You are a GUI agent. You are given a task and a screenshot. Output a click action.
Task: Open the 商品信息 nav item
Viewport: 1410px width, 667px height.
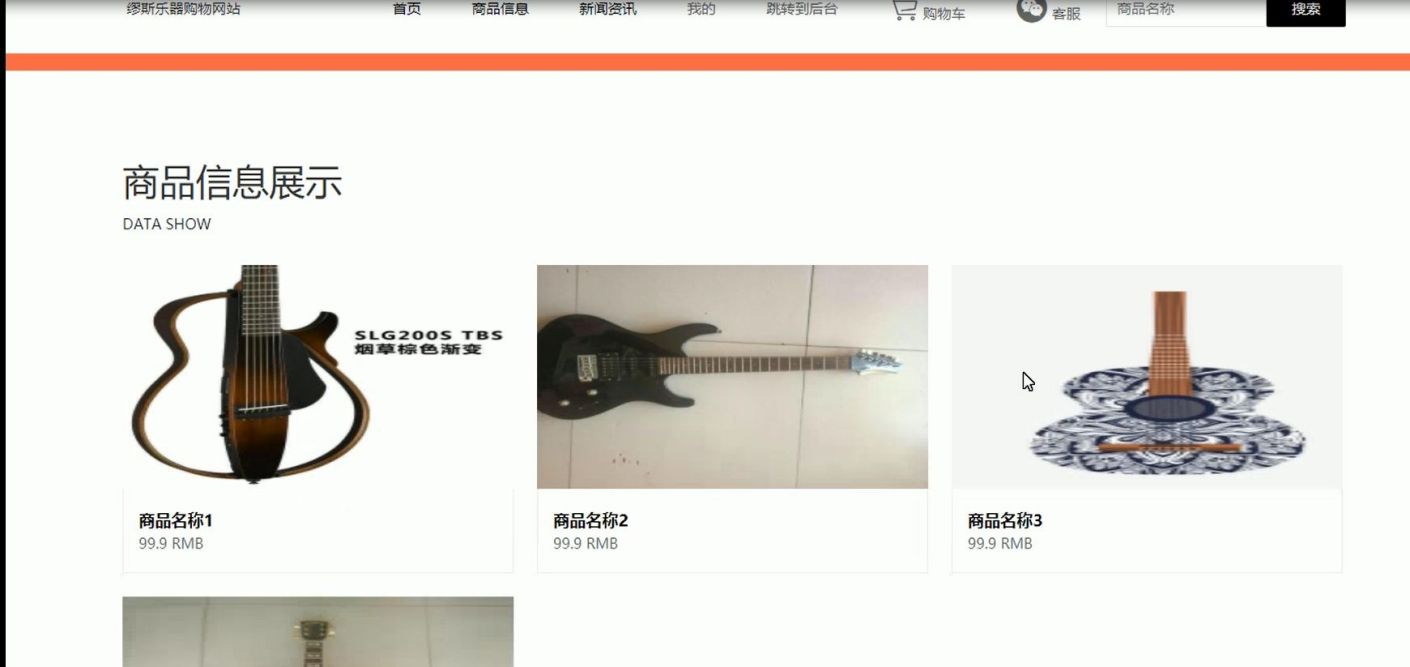[500, 9]
